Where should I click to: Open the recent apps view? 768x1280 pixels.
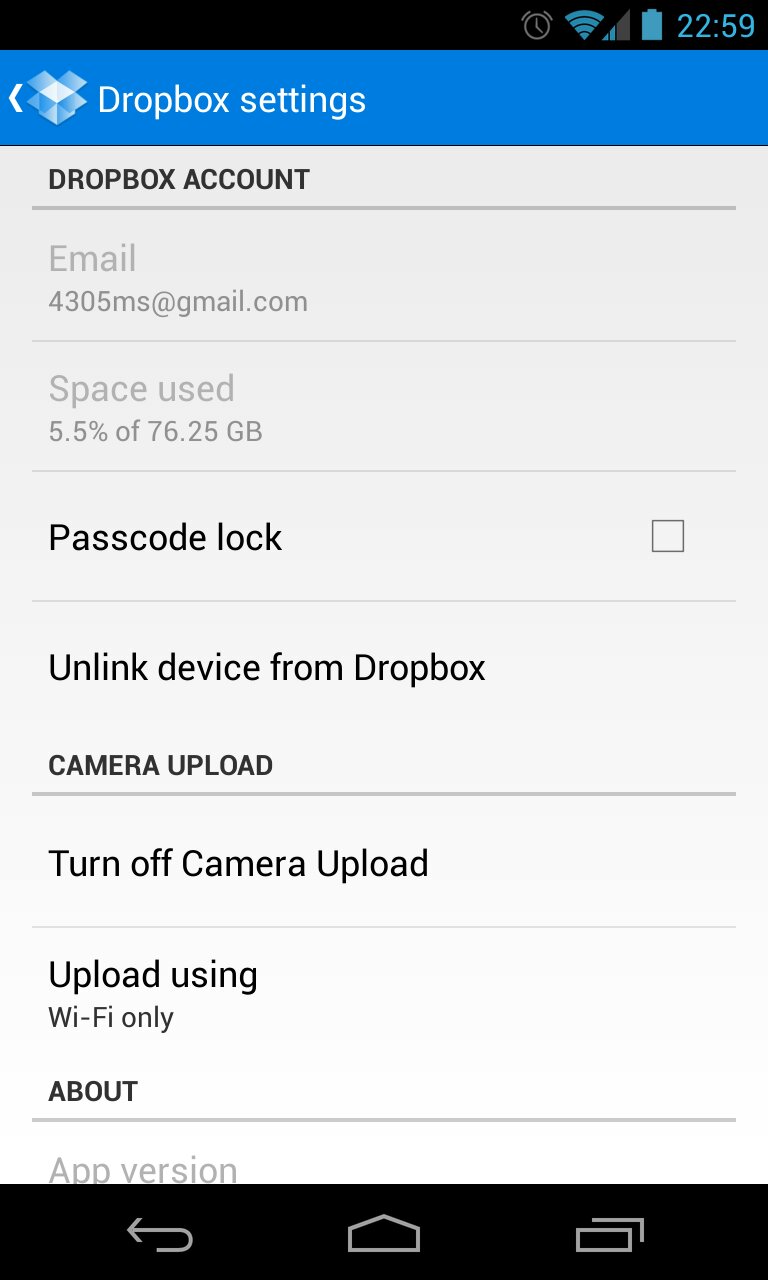tap(610, 1235)
